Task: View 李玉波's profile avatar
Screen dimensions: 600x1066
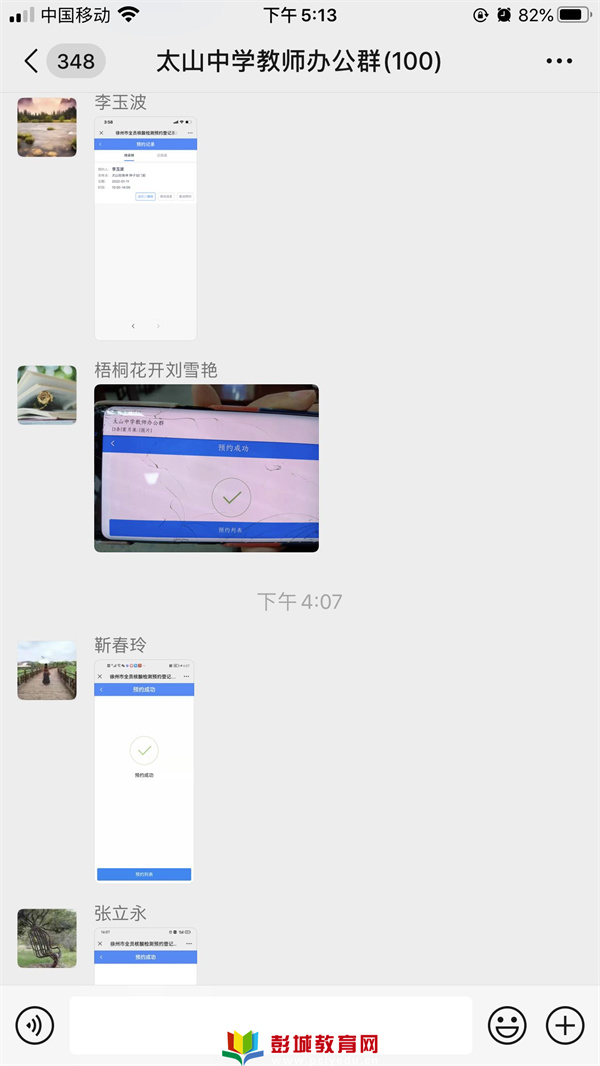Action: [x=47, y=127]
